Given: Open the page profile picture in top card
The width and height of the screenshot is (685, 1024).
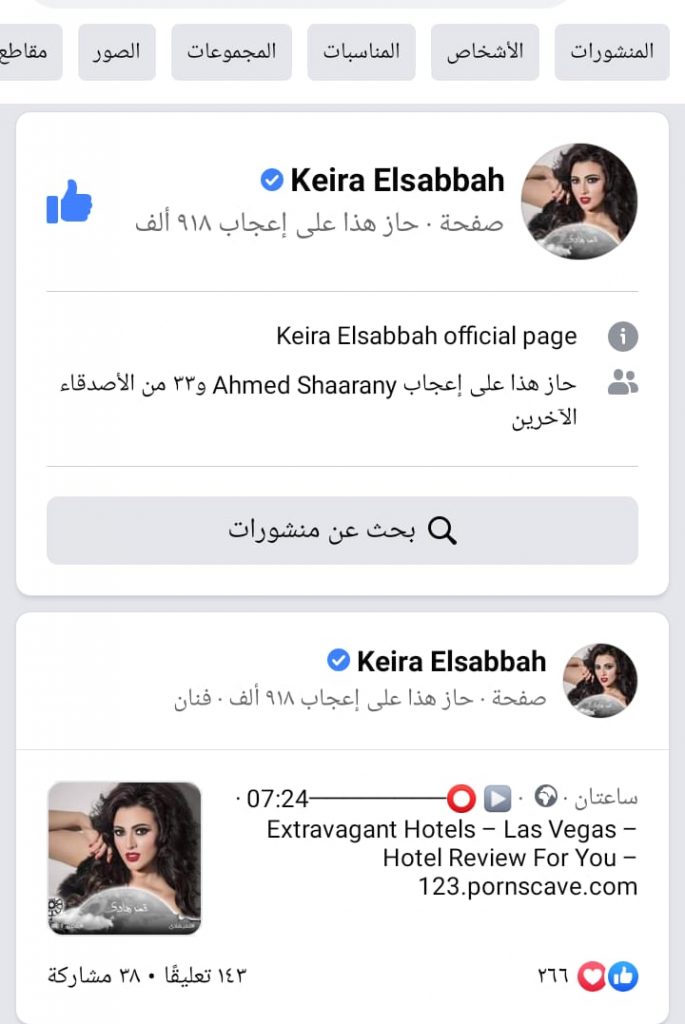Looking at the screenshot, I should [x=579, y=201].
